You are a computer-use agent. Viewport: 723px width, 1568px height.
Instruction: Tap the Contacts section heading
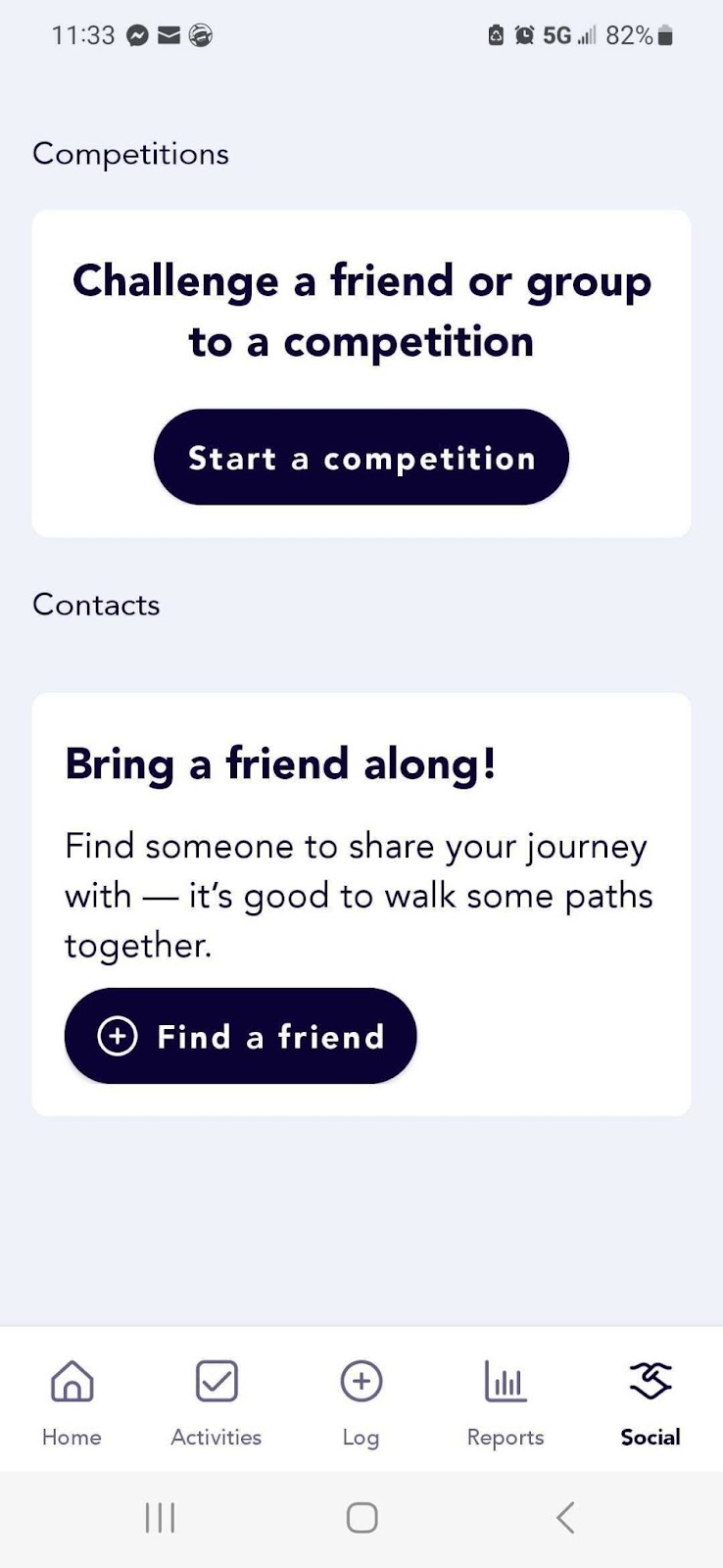96,605
